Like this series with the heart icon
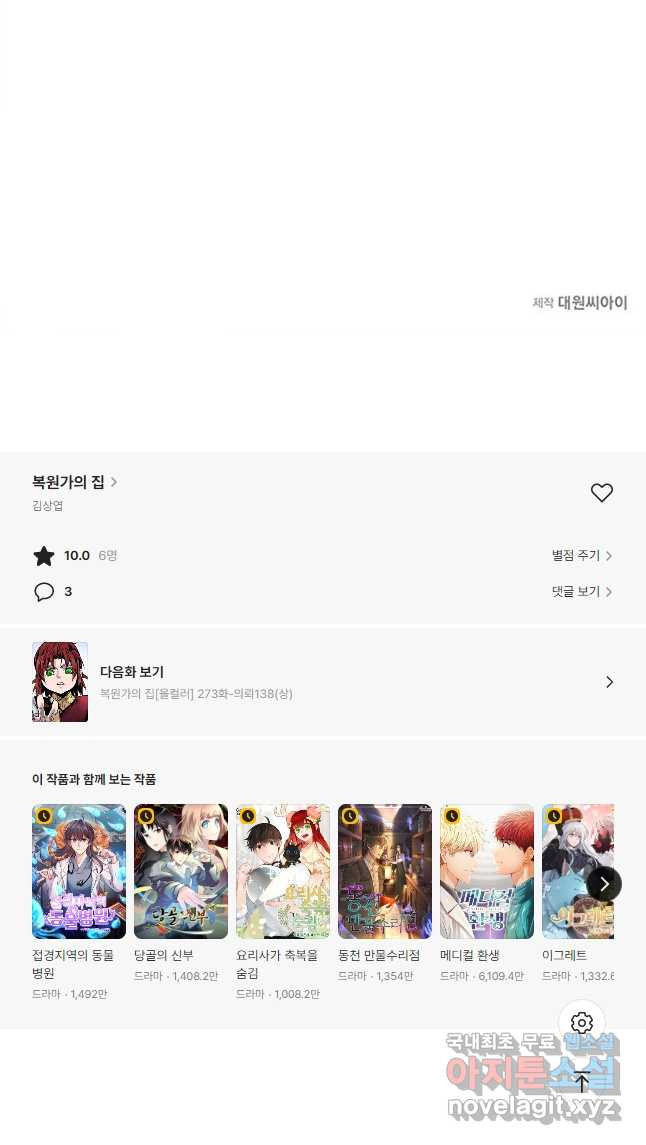 tap(601, 492)
